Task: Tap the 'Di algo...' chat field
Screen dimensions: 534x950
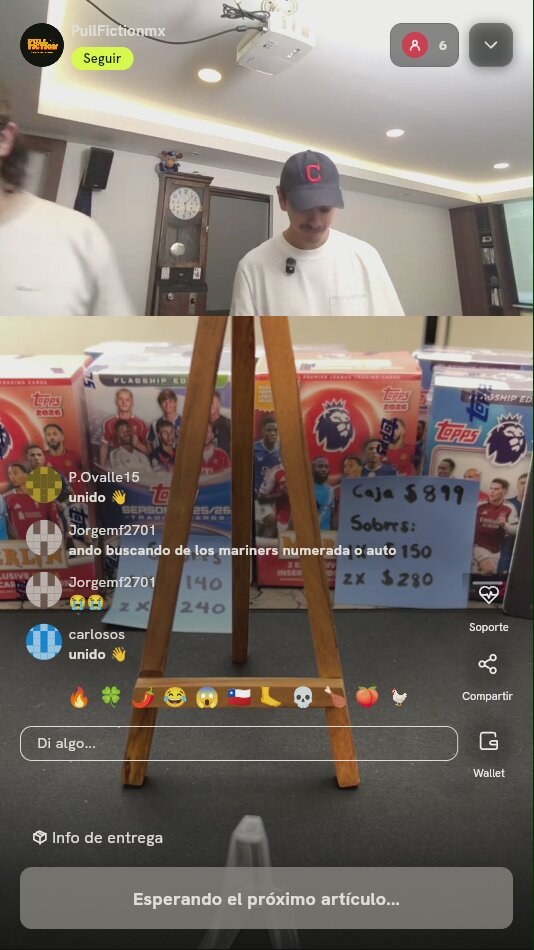Action: coord(239,743)
